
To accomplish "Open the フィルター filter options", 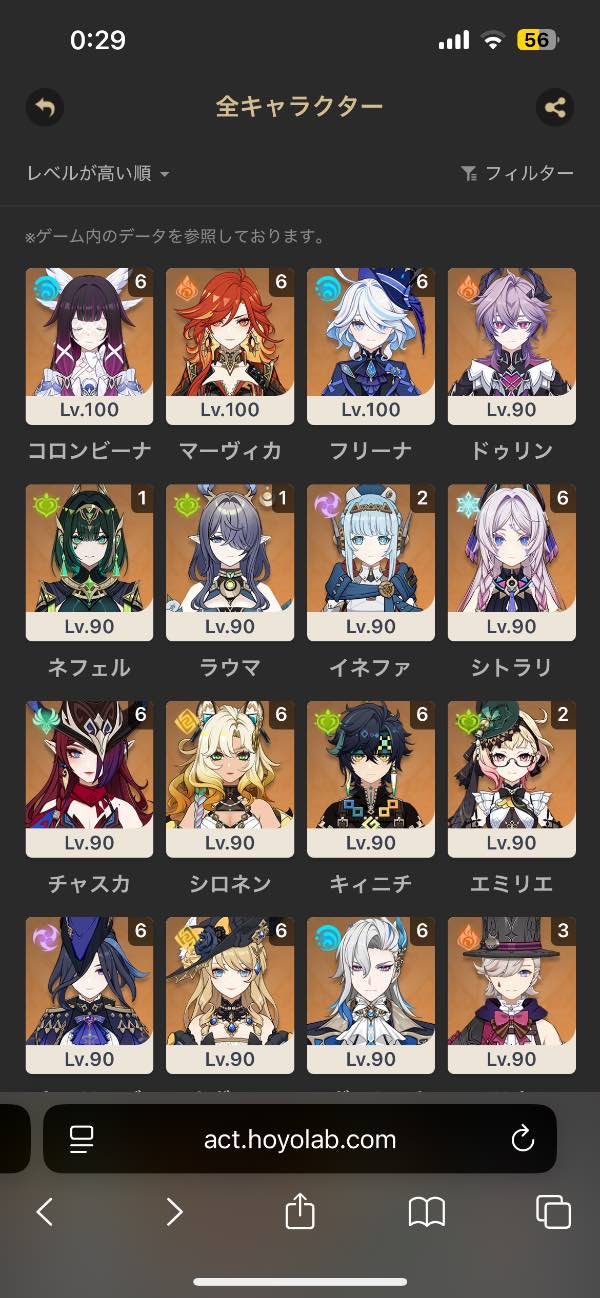I will (x=517, y=174).
